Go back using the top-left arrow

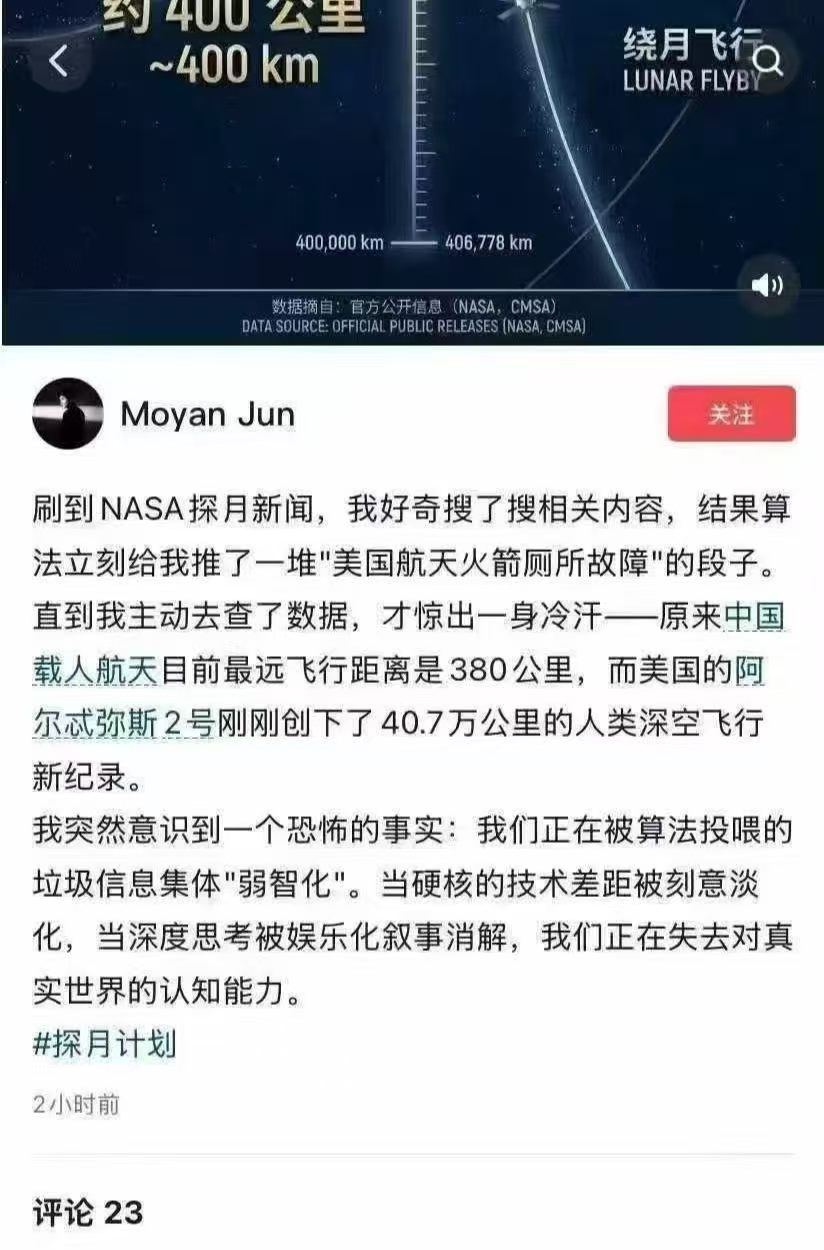(59, 61)
